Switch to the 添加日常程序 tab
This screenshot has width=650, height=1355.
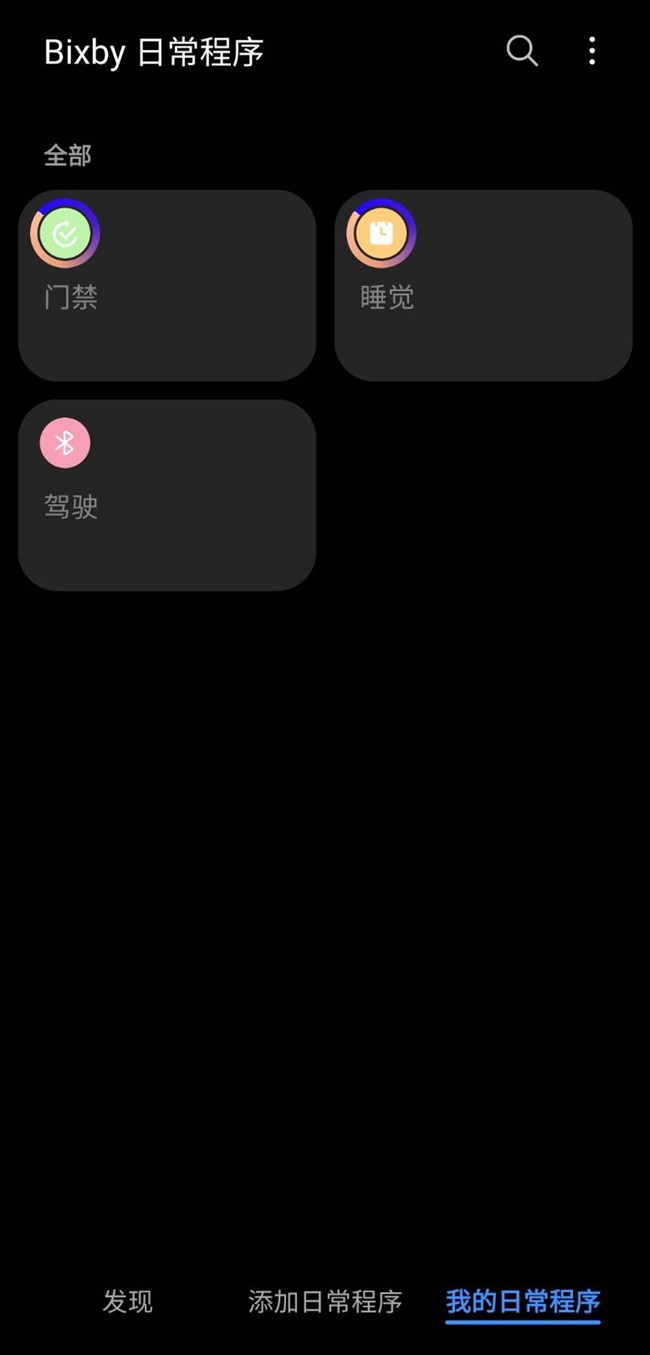pyautogui.click(x=325, y=1301)
